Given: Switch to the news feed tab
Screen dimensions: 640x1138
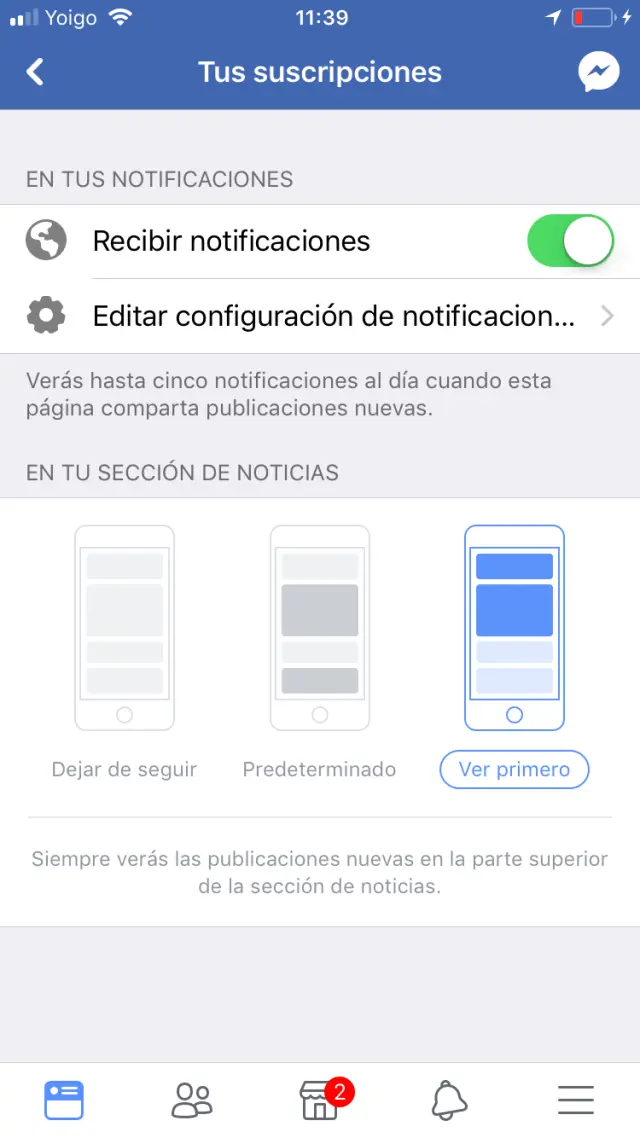Looking at the screenshot, I should (x=64, y=1100).
